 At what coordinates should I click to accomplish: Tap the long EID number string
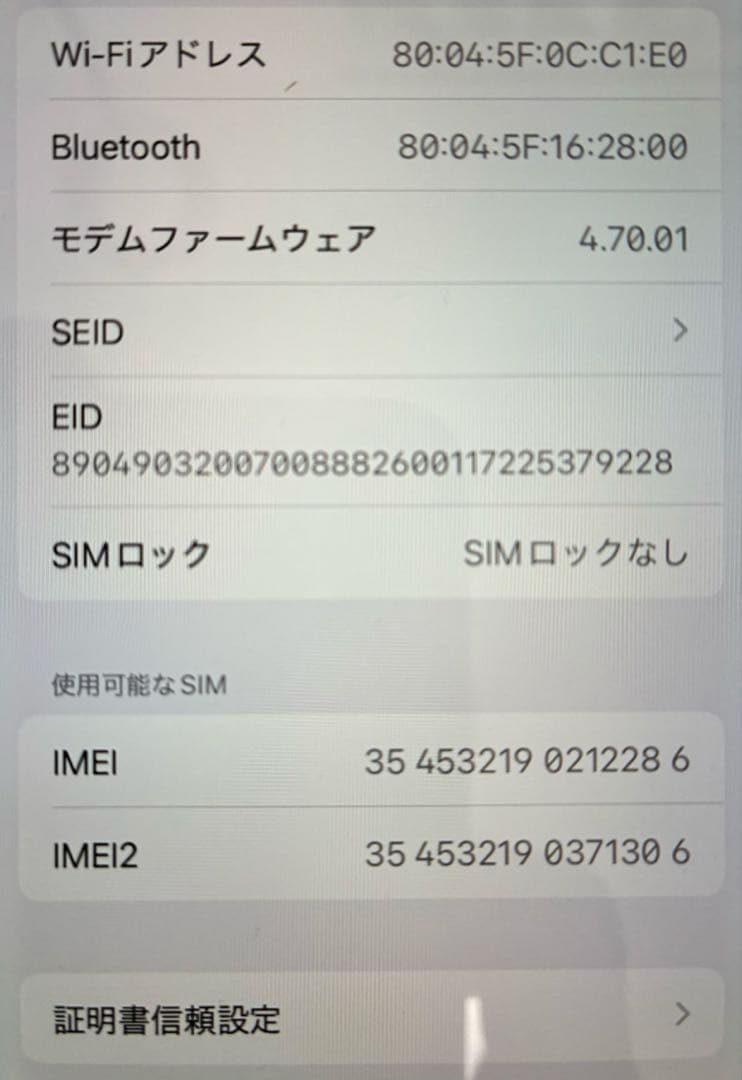(364, 464)
